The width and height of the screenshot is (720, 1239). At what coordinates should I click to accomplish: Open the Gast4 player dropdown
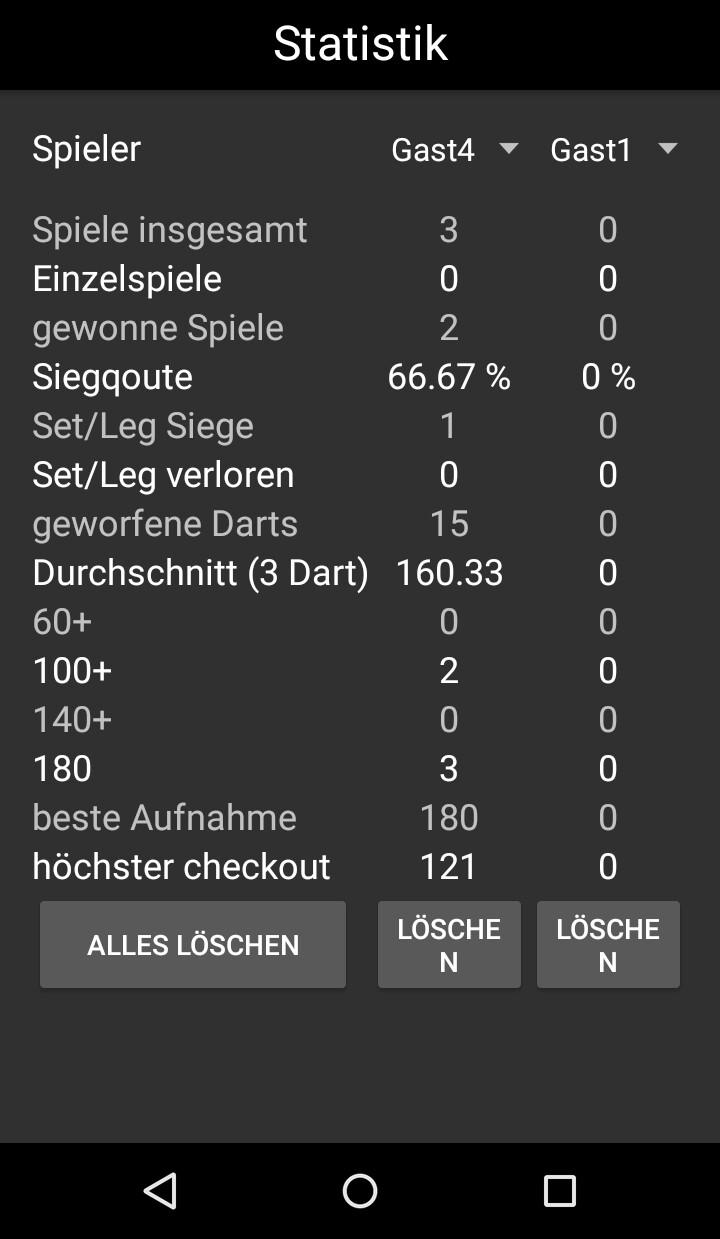click(x=454, y=150)
